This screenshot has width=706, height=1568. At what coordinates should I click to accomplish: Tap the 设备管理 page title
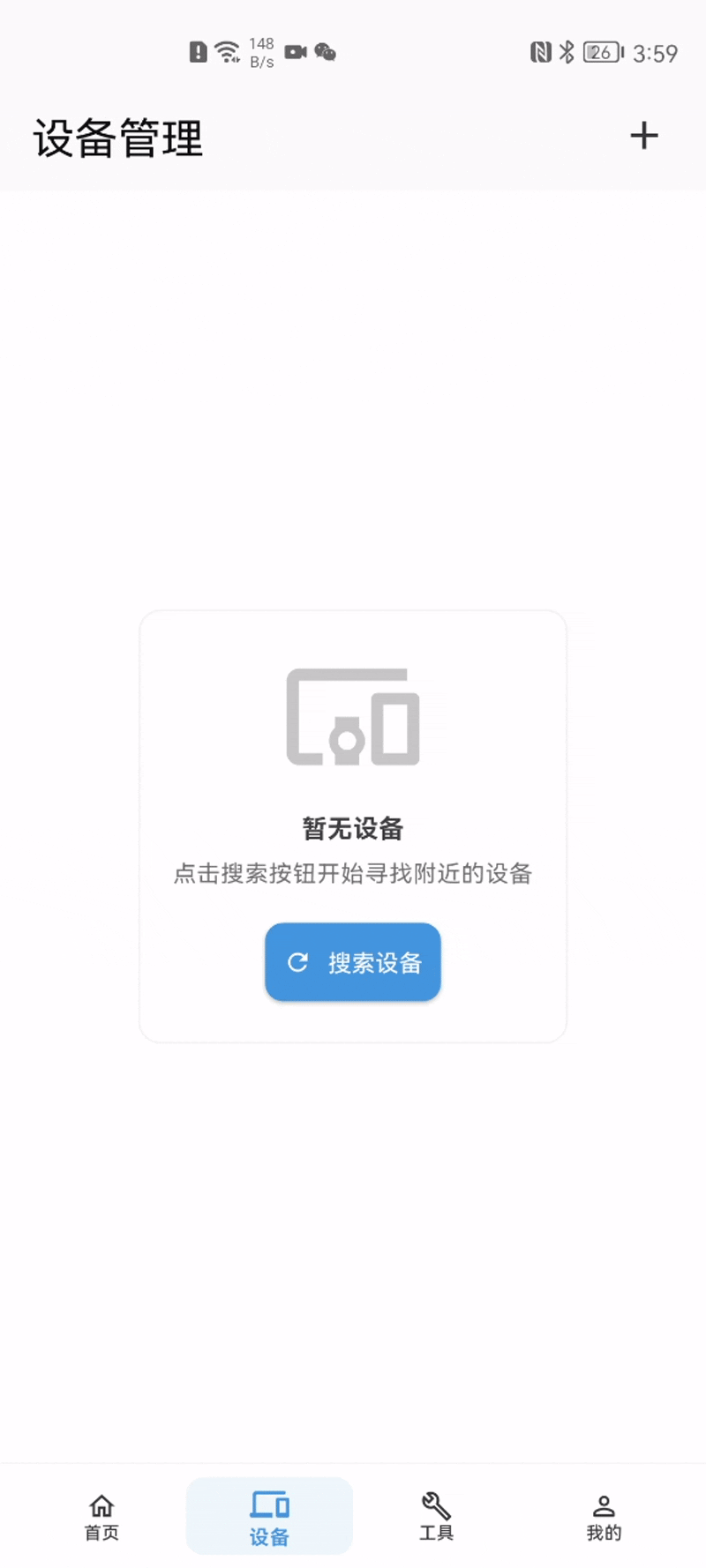[x=118, y=138]
